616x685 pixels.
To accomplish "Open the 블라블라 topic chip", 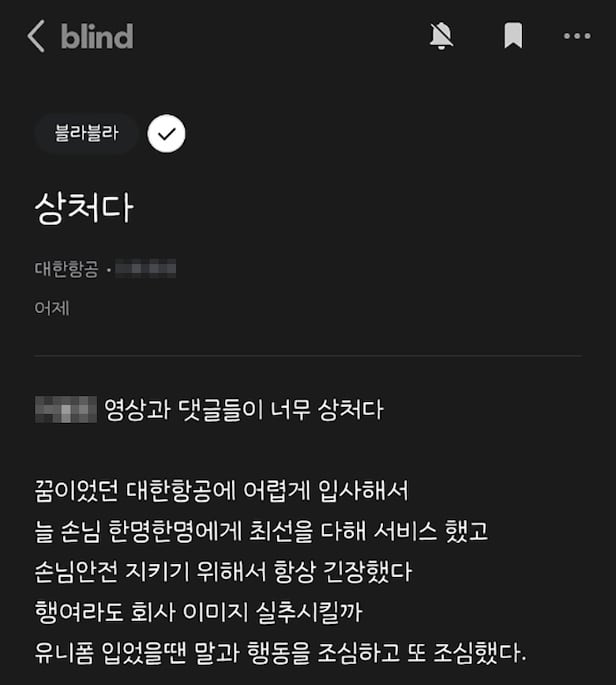I will pyautogui.click(x=87, y=134).
